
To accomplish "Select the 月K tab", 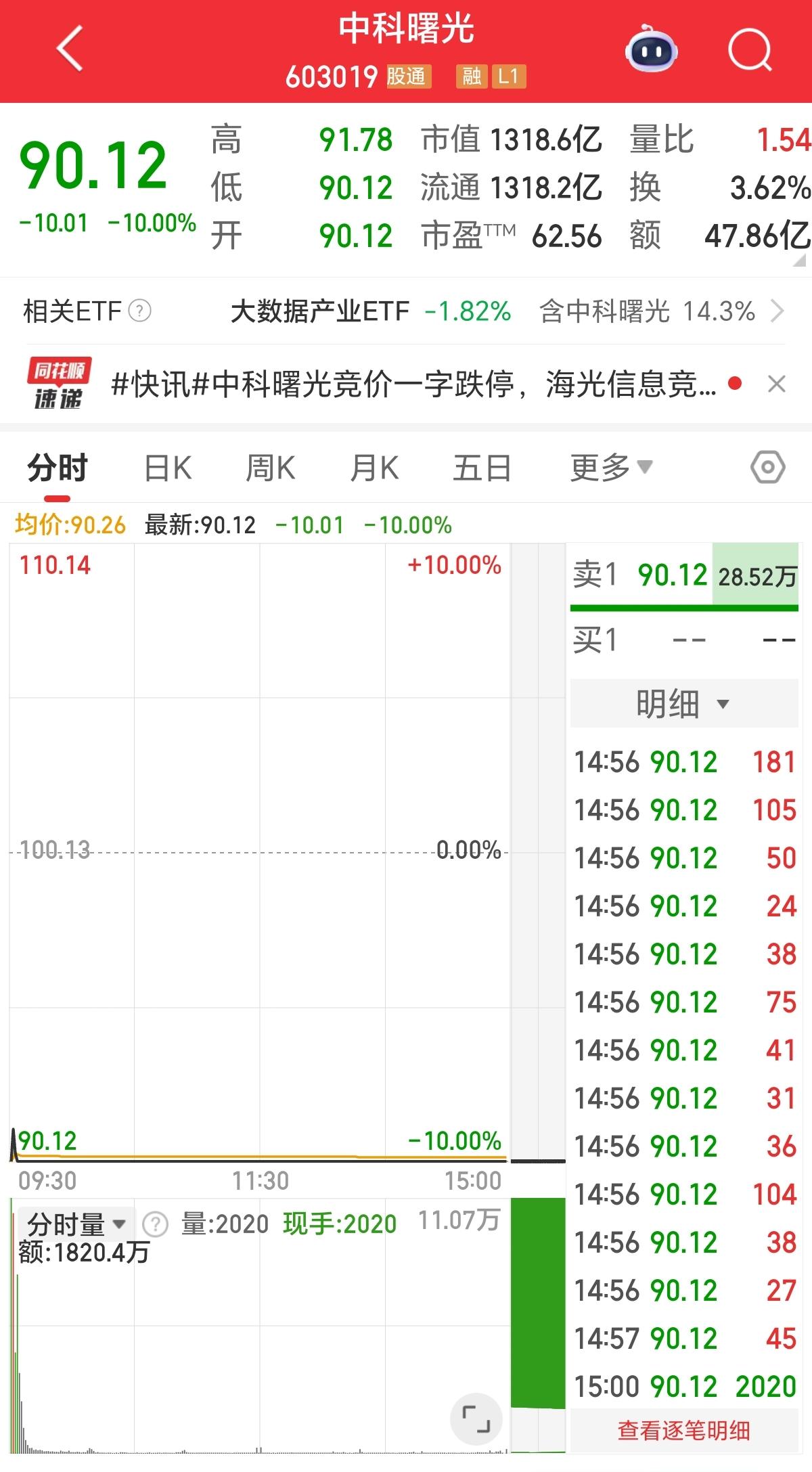I will [x=374, y=468].
